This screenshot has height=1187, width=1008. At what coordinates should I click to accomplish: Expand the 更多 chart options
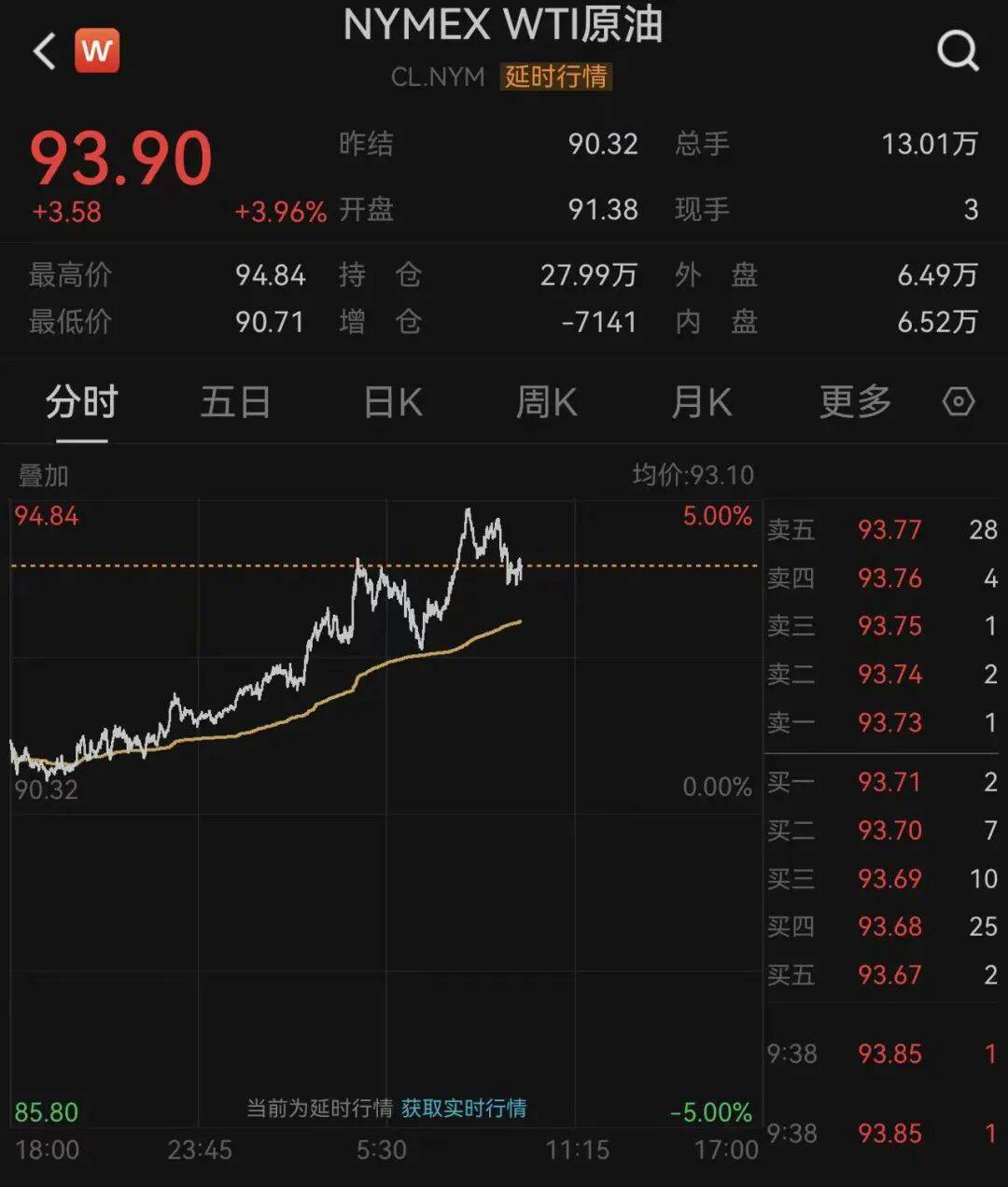[855, 402]
